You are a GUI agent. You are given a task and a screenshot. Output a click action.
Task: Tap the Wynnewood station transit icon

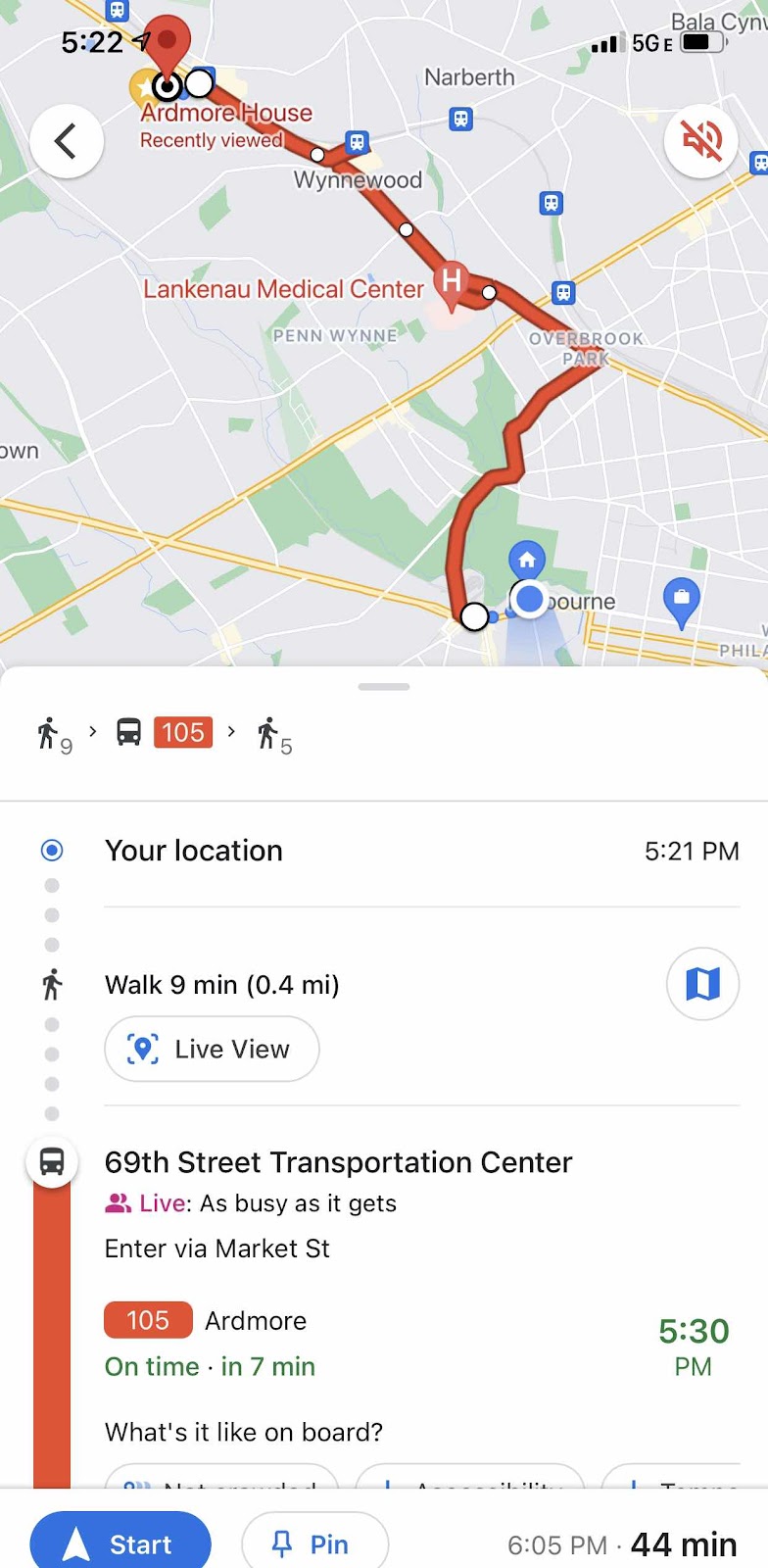point(358,142)
